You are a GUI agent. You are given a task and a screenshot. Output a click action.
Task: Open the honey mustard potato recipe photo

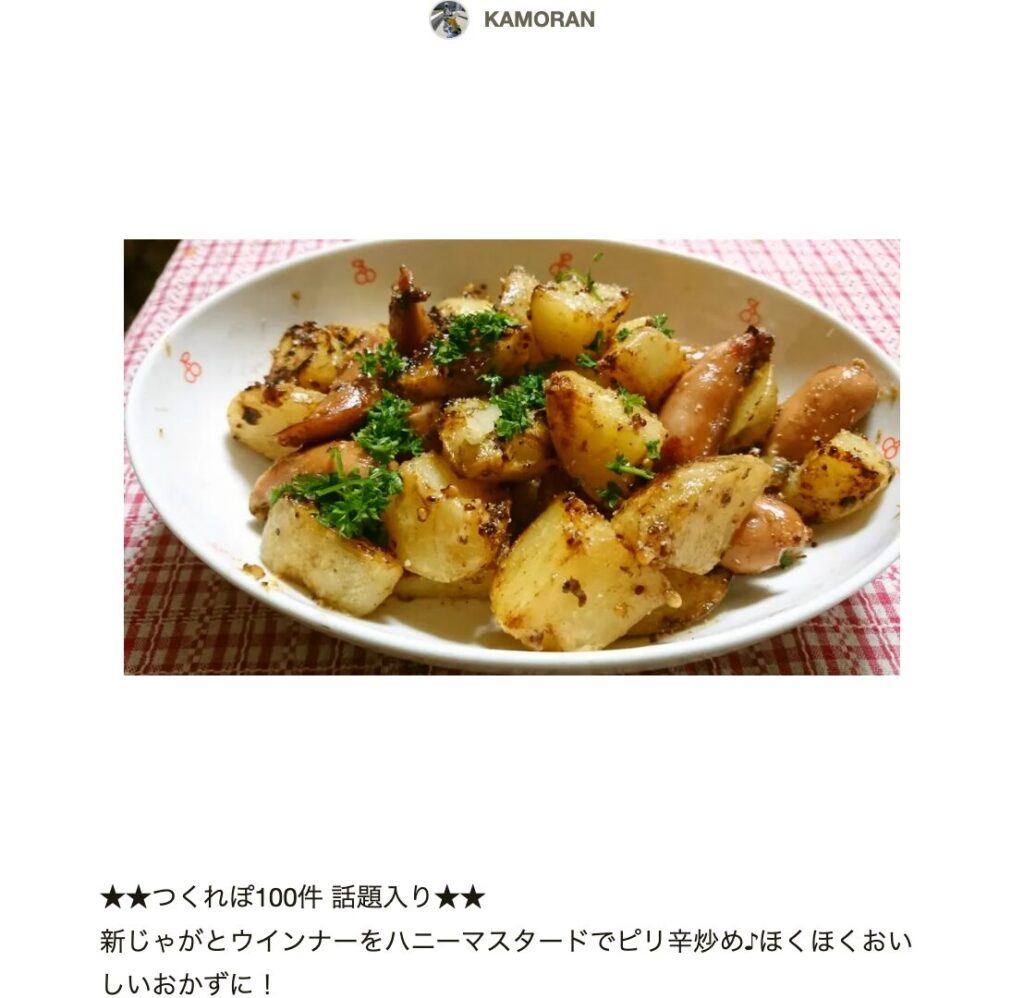(x=511, y=456)
